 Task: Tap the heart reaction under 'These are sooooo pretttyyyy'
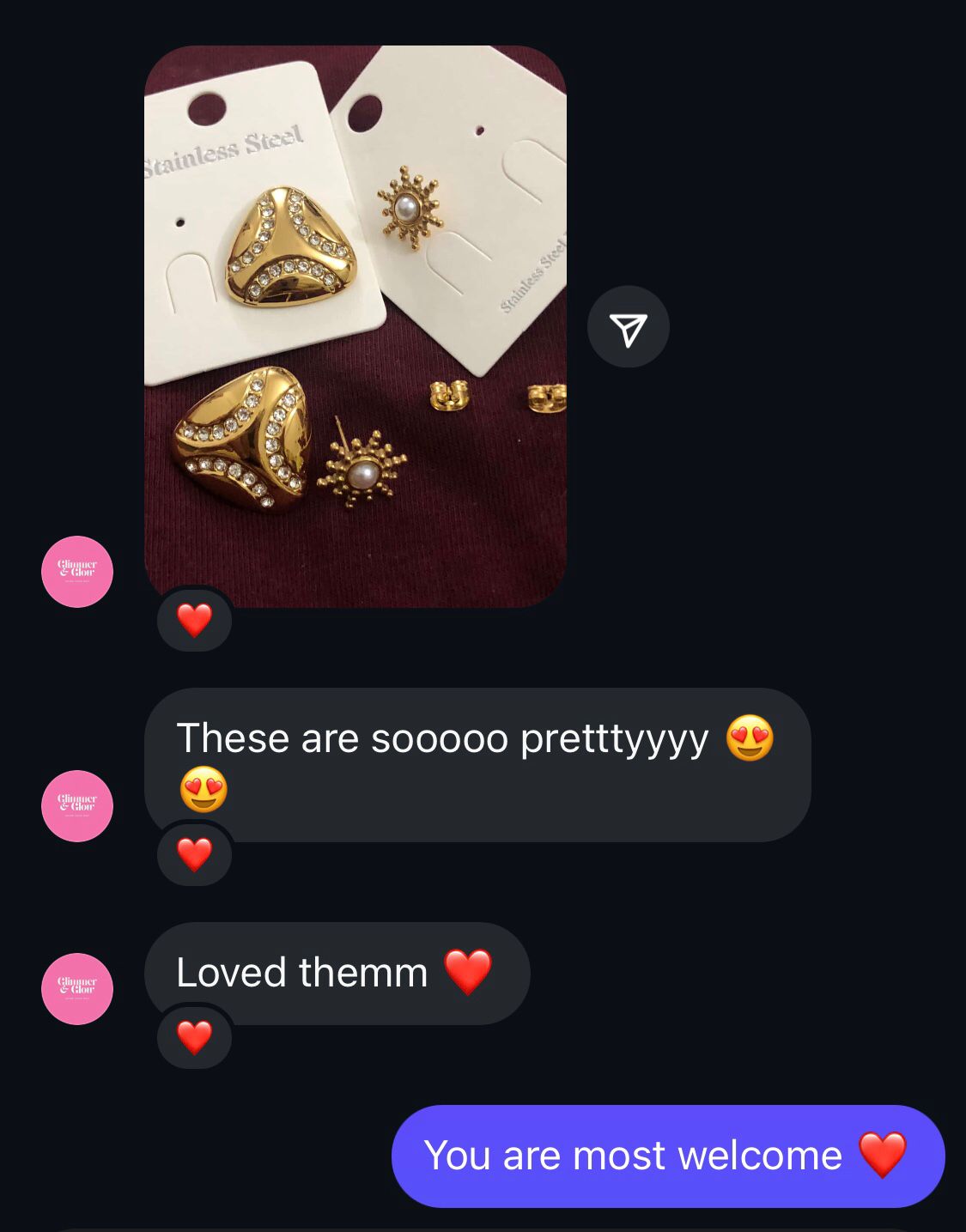point(194,854)
